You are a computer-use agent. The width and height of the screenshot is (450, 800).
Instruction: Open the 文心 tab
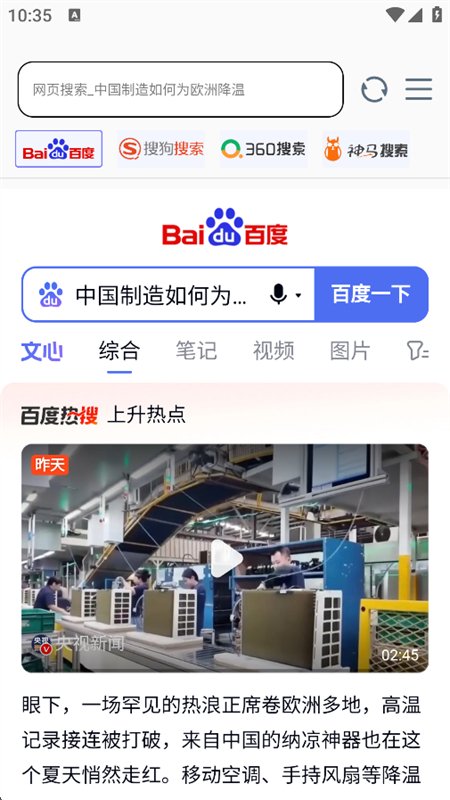(x=42, y=352)
